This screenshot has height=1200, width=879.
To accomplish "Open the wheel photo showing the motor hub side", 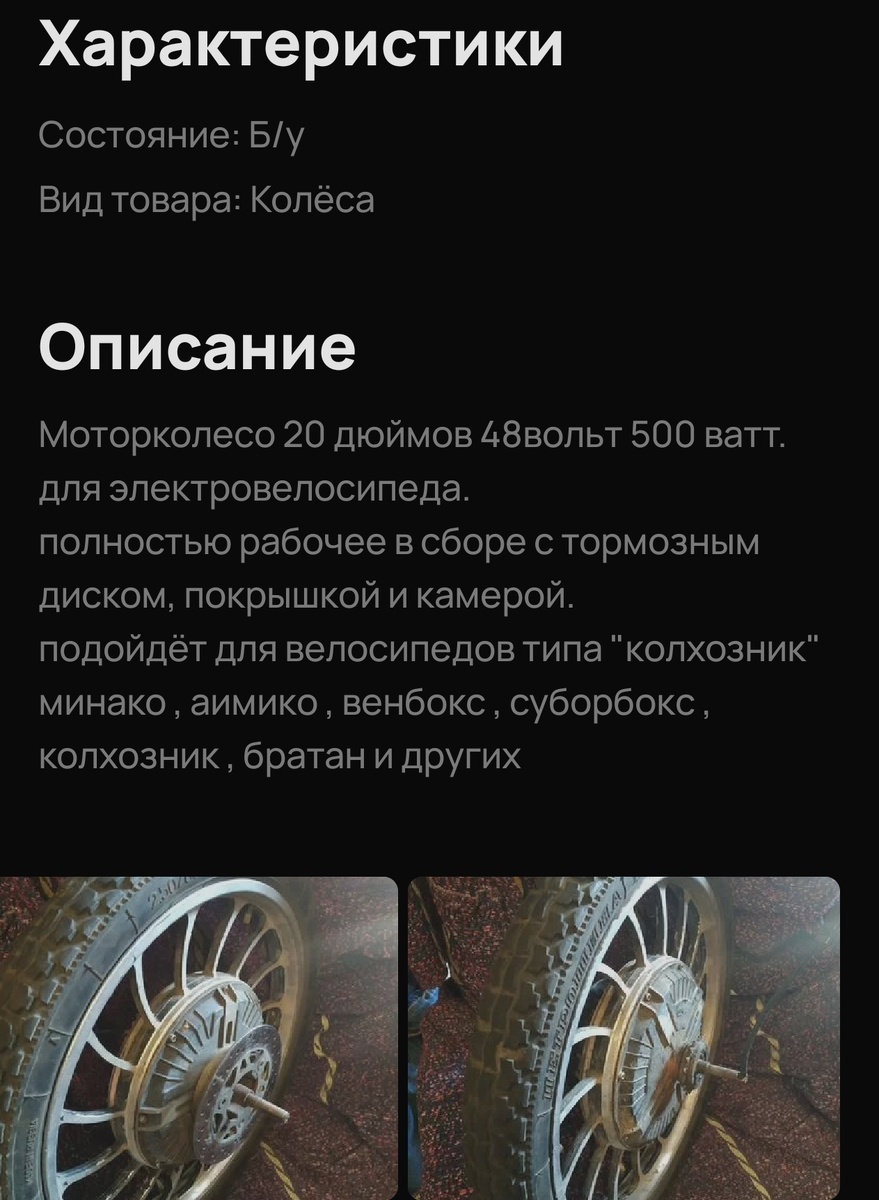I will click(624, 1038).
